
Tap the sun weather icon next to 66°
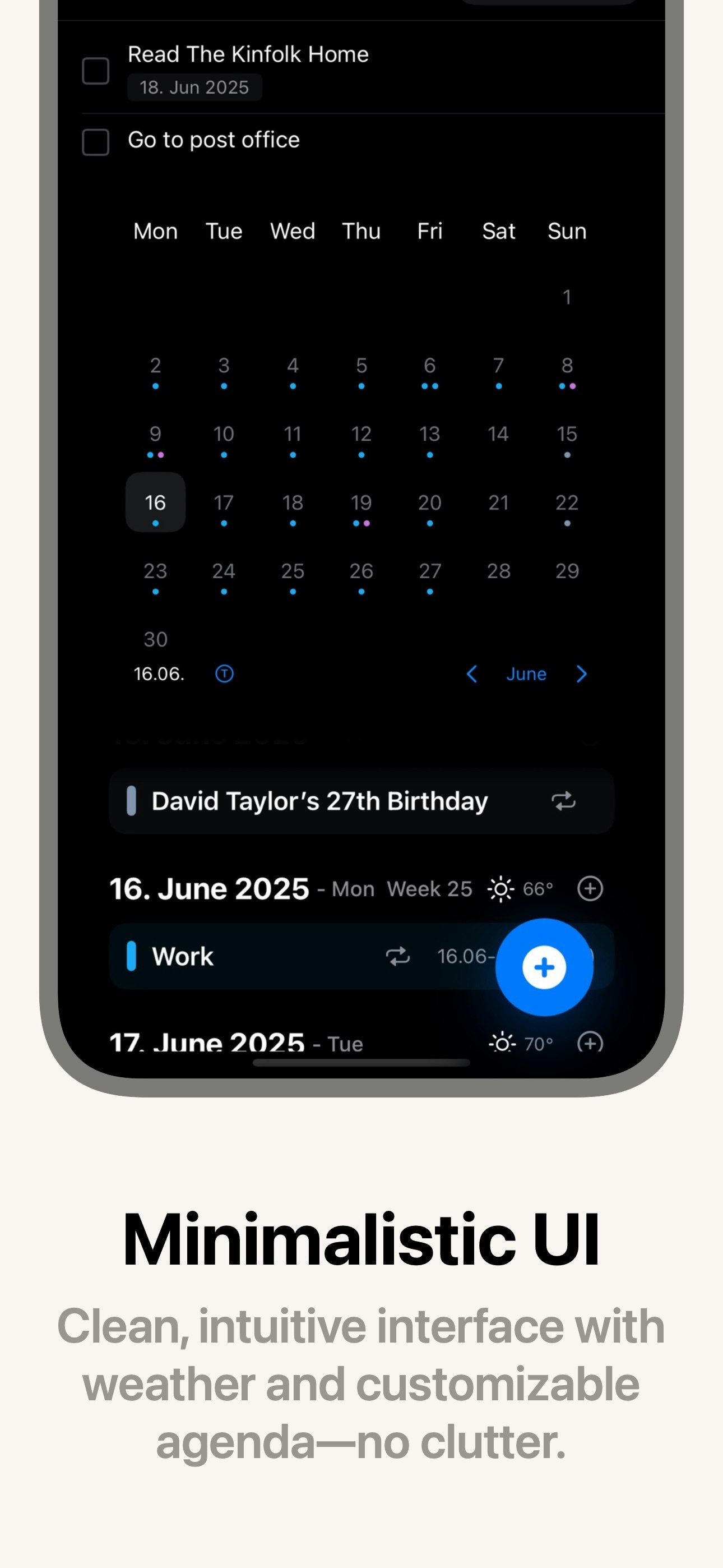(x=500, y=888)
